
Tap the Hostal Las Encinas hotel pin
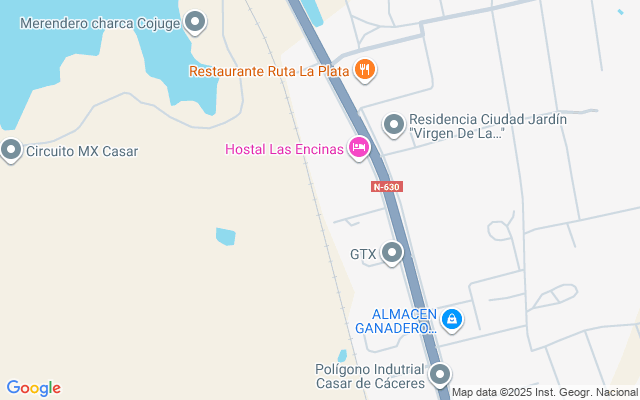(x=359, y=148)
